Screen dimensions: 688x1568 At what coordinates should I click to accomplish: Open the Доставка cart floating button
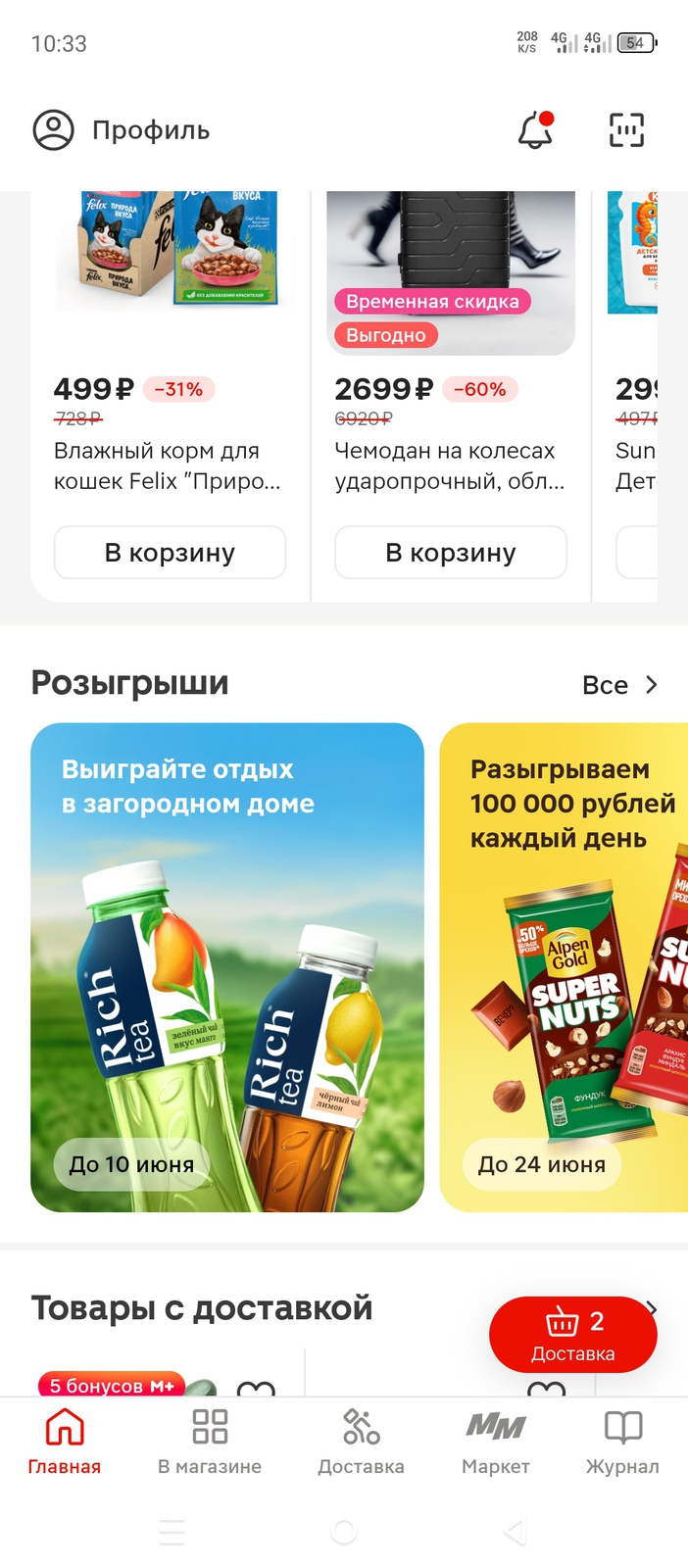click(x=573, y=1335)
